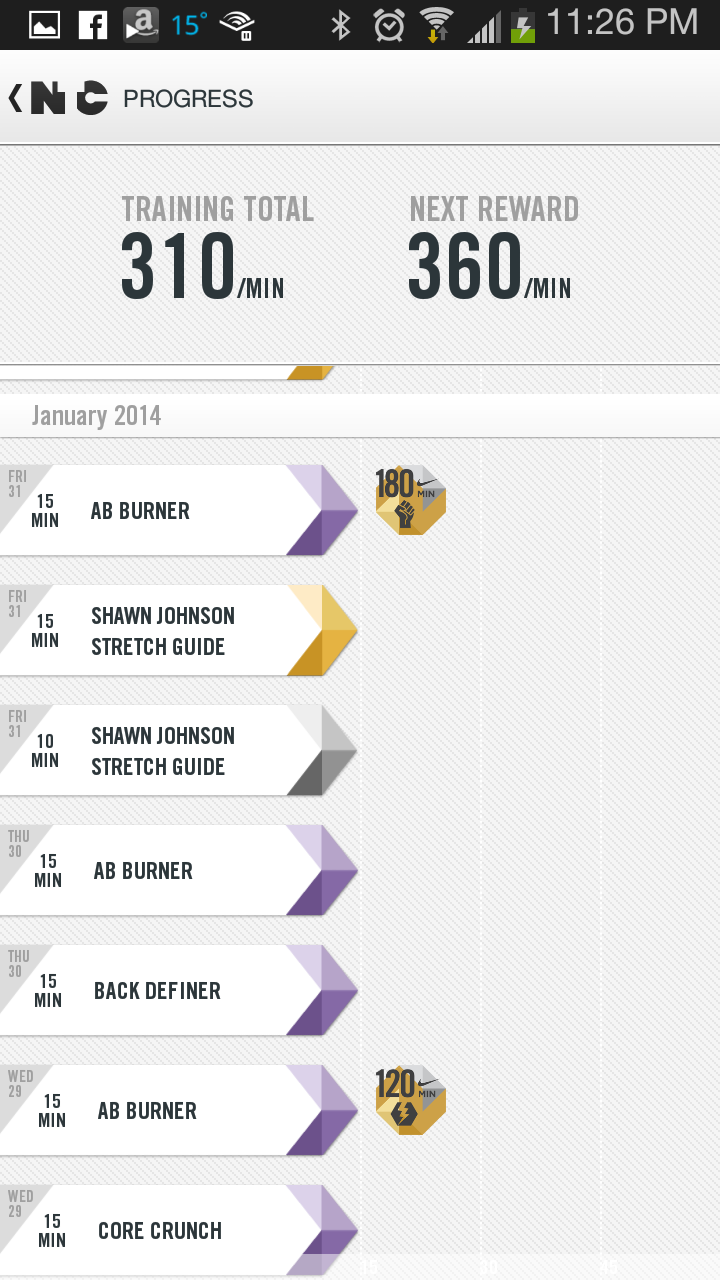This screenshot has width=720, height=1280.
Task: Open the Core Crunch workout entry
Action: [179, 1230]
